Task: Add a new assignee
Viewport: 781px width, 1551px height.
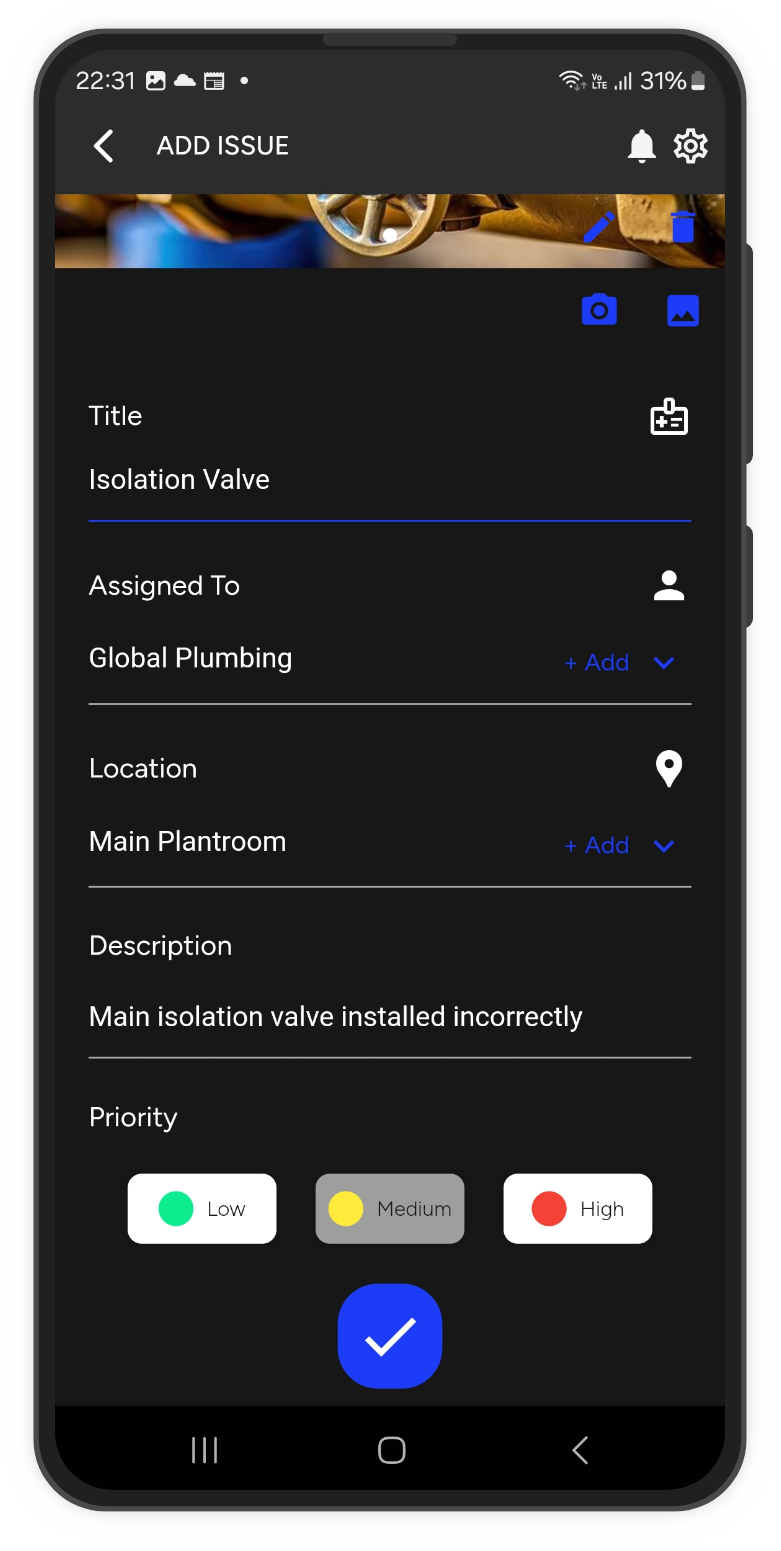Action: click(597, 662)
